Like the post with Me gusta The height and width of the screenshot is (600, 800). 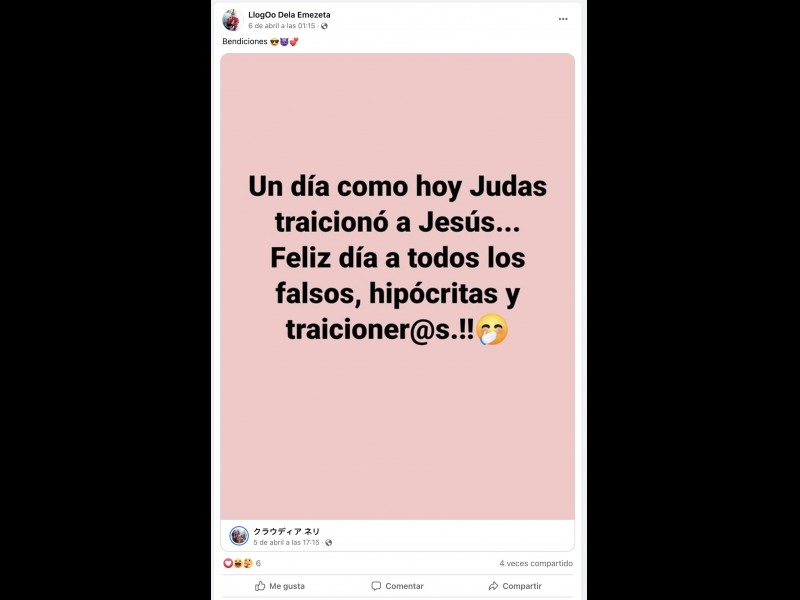pos(280,586)
